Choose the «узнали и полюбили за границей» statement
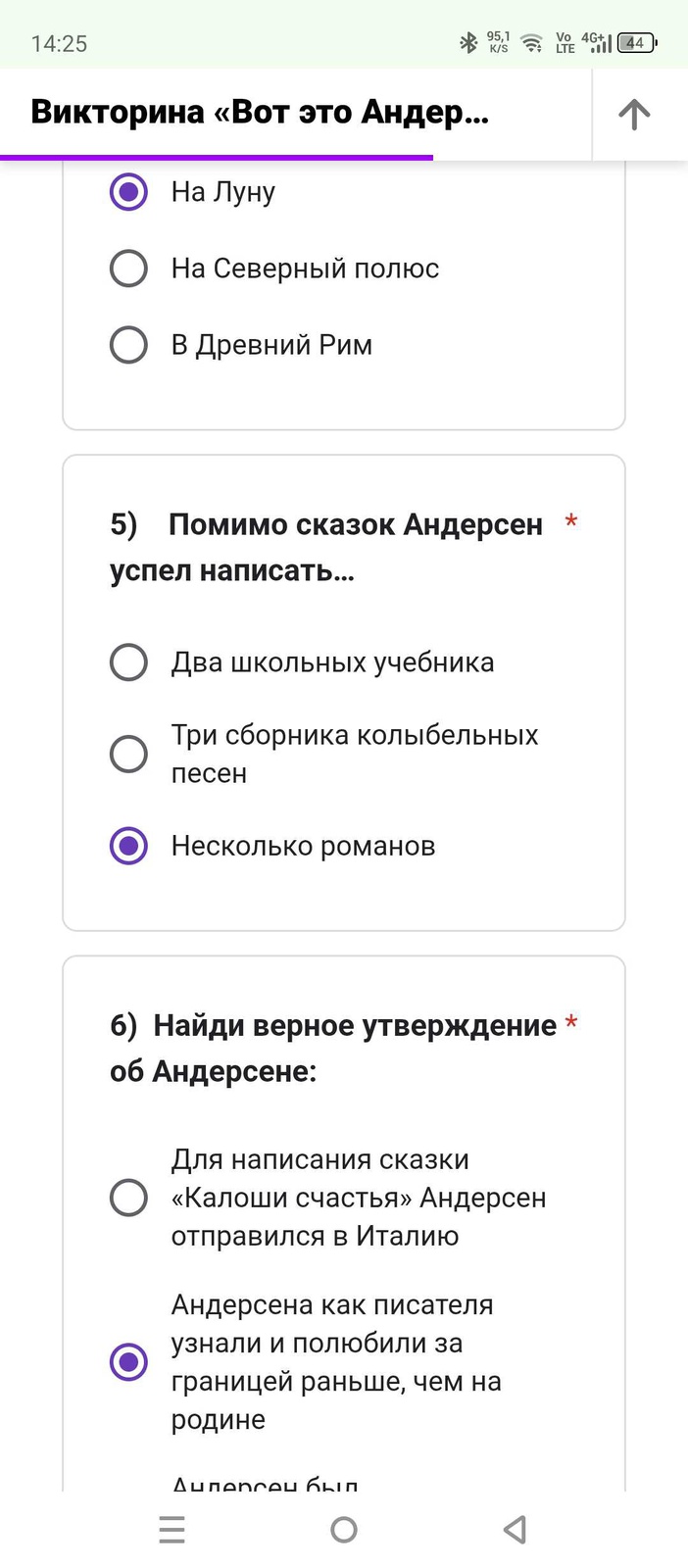688x1568 pixels. (x=128, y=1362)
